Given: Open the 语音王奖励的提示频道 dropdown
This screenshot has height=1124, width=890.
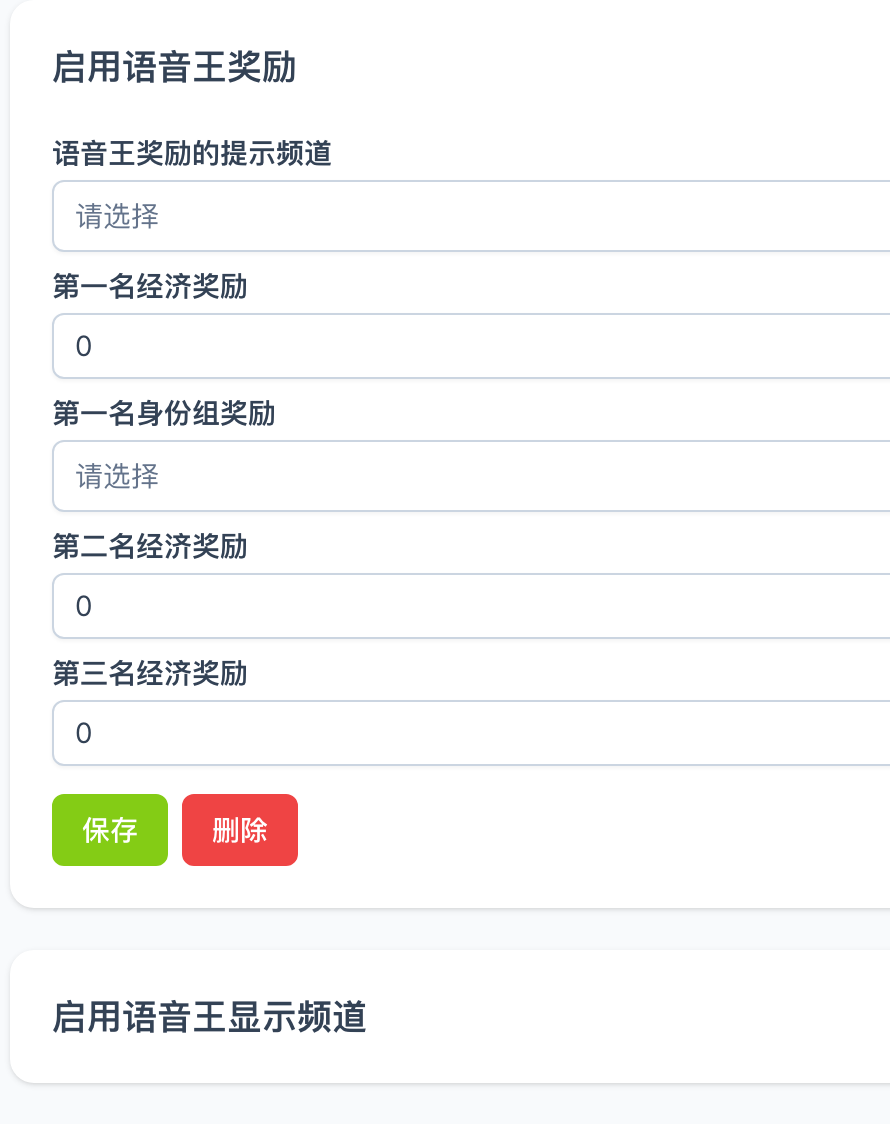Looking at the screenshot, I should click(x=470, y=216).
